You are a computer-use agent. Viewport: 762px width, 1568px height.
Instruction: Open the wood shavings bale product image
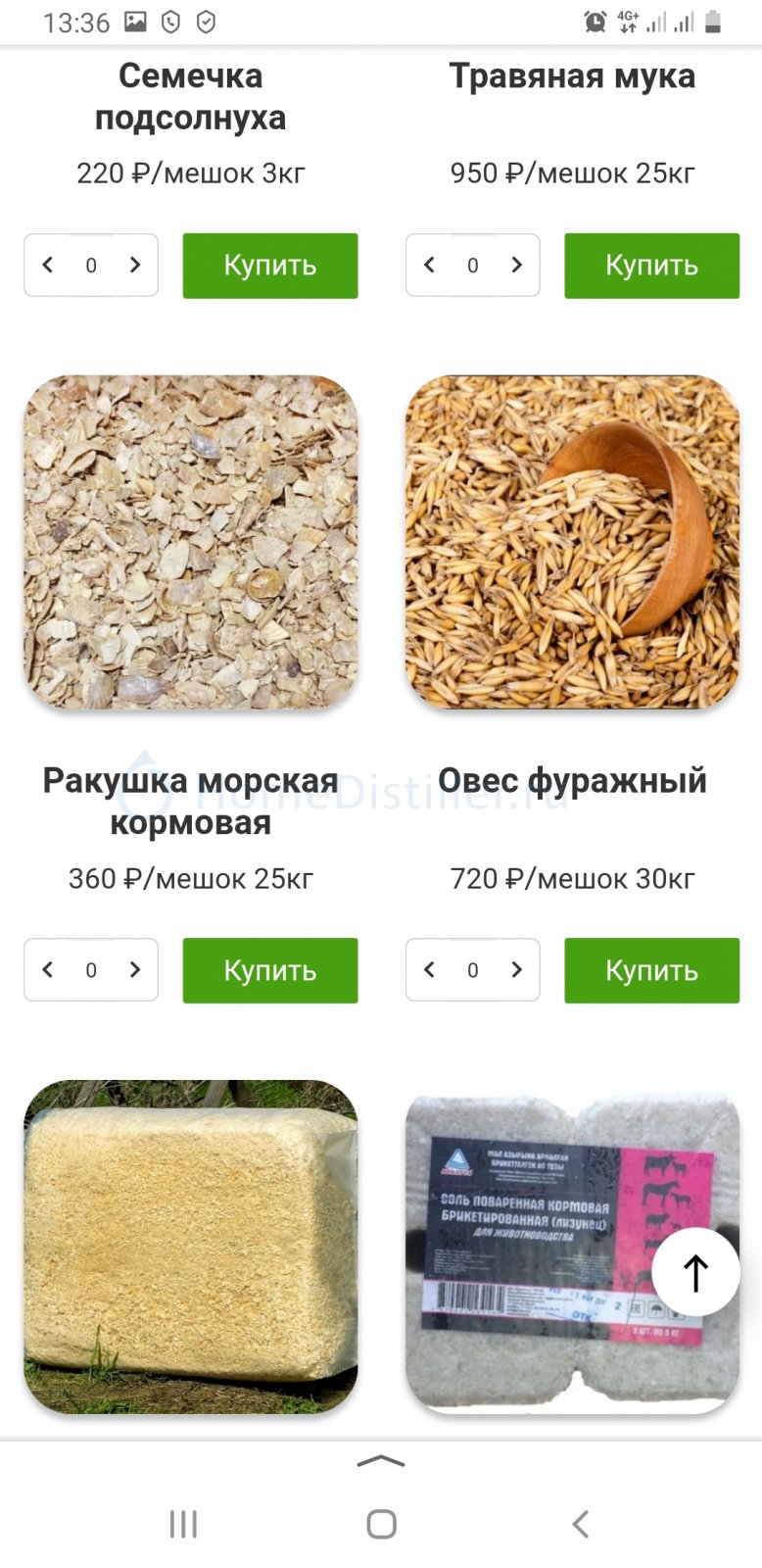[x=191, y=1247]
